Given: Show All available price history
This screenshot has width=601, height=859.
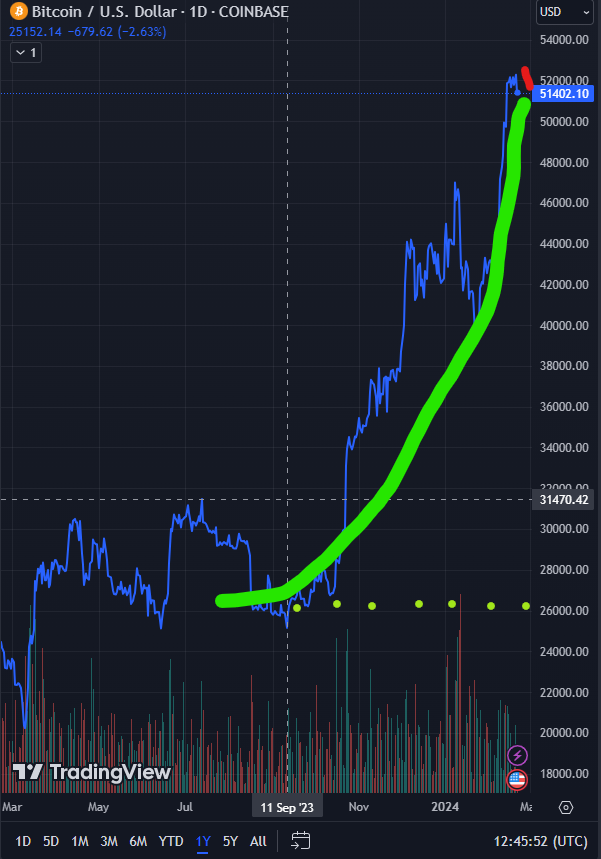Looking at the screenshot, I should (258, 841).
